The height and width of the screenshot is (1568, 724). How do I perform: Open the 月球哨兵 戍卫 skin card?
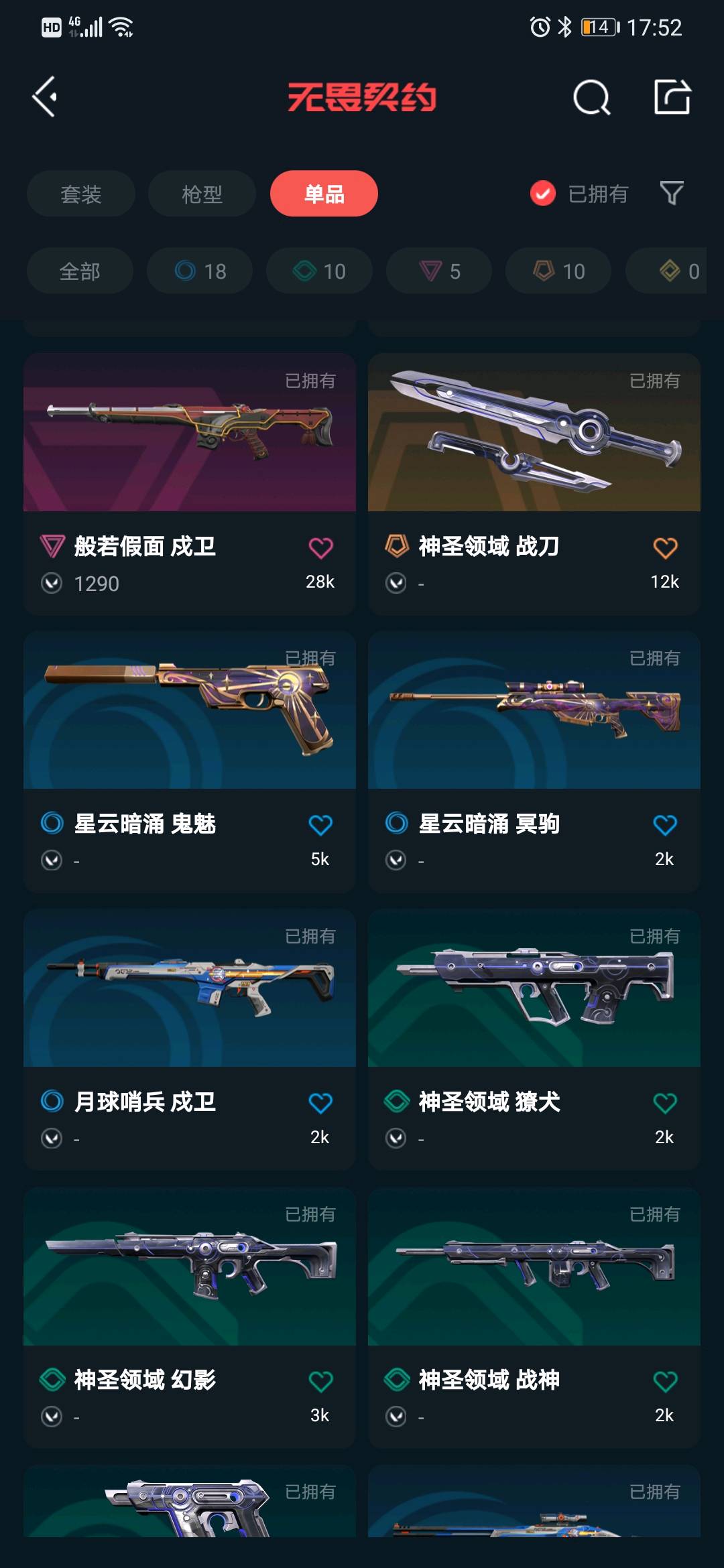[x=190, y=1039]
